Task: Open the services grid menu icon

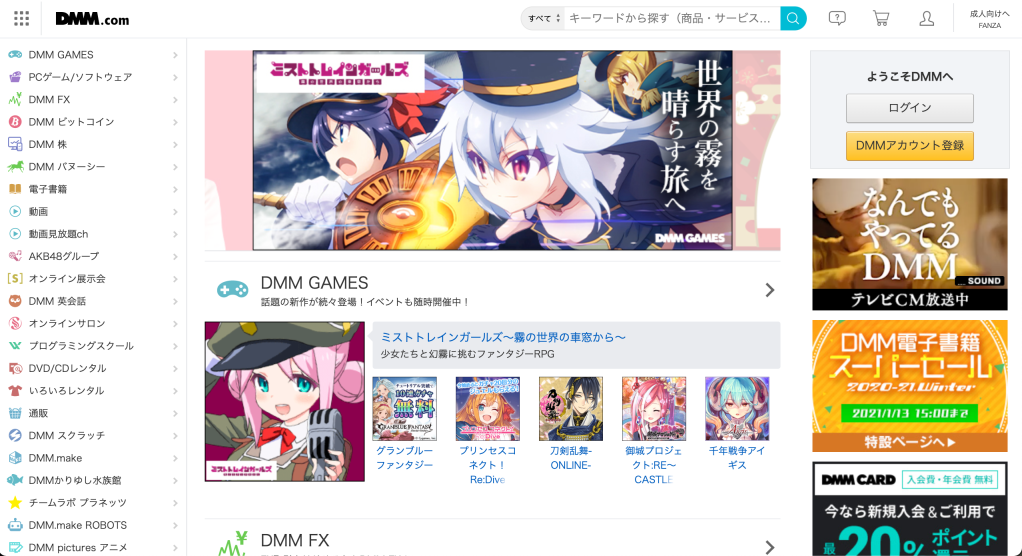Action: pos(21,18)
